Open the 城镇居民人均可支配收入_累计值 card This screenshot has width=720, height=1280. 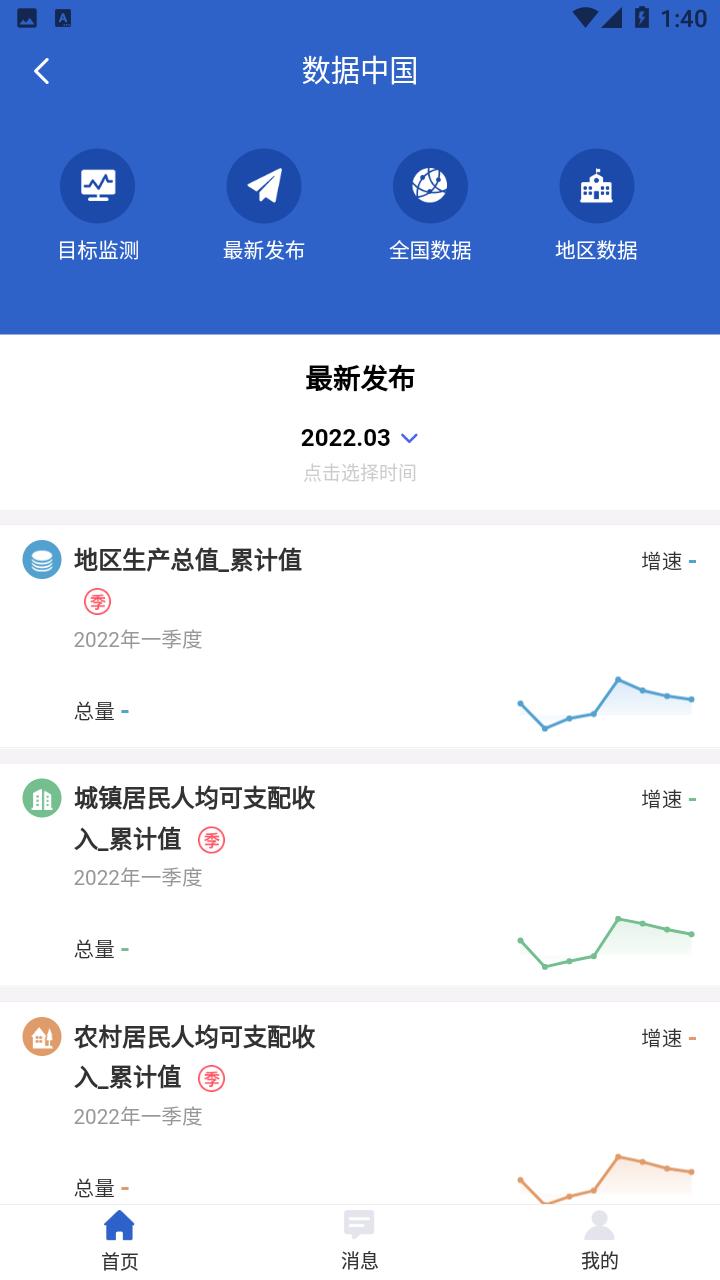click(360, 874)
